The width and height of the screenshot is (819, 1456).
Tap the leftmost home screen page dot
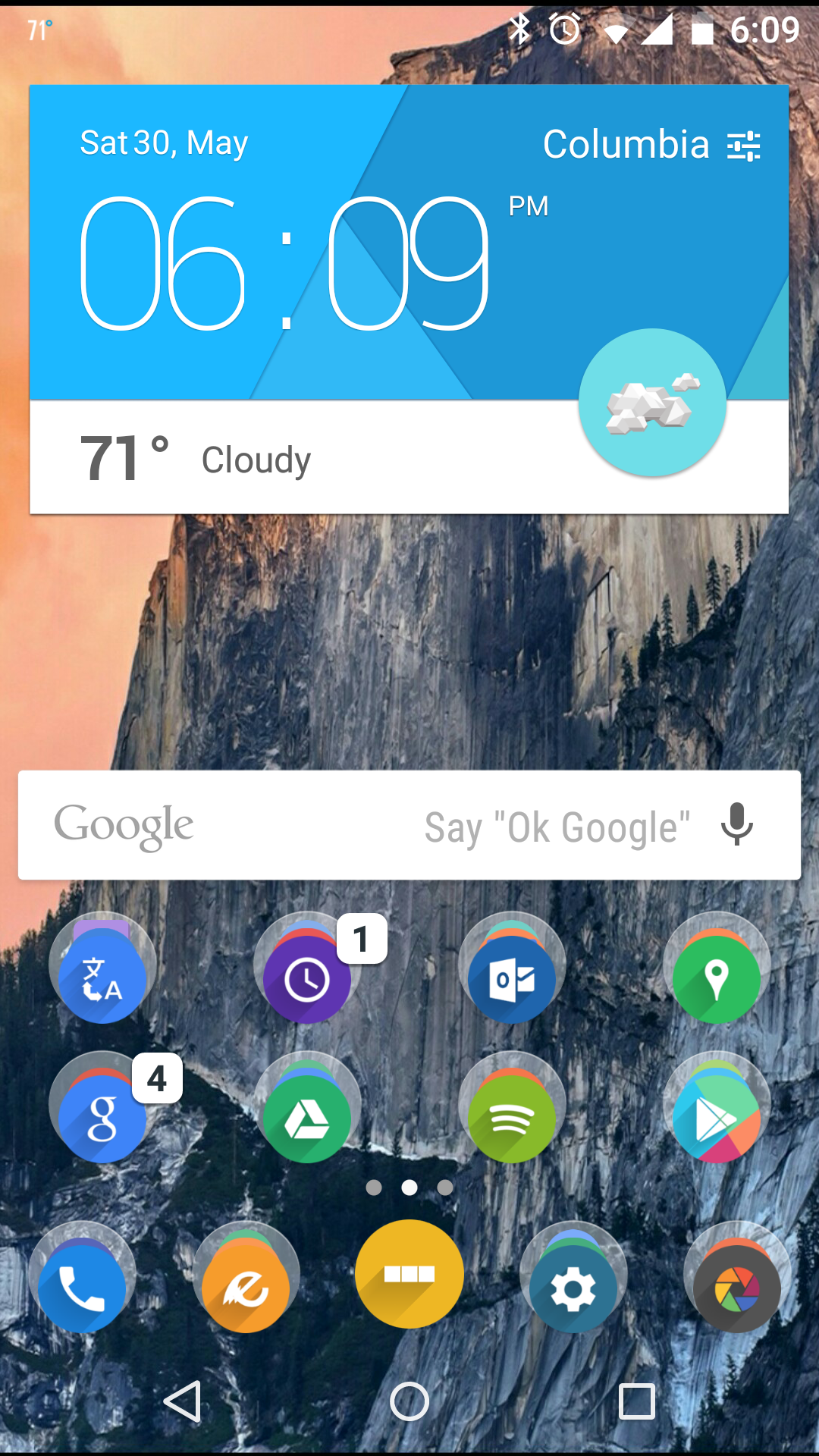[x=375, y=1188]
